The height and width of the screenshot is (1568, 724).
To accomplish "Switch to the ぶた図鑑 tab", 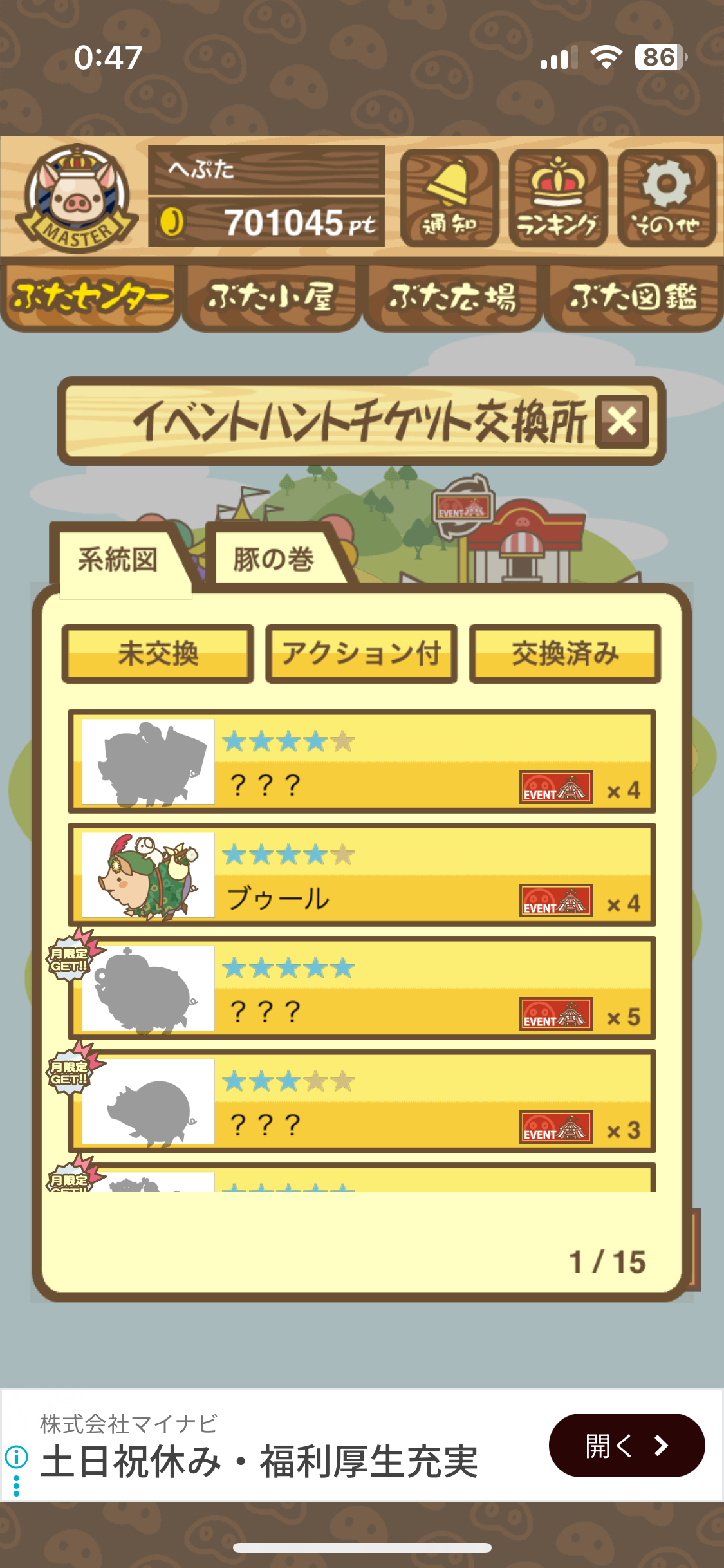I will point(633,298).
